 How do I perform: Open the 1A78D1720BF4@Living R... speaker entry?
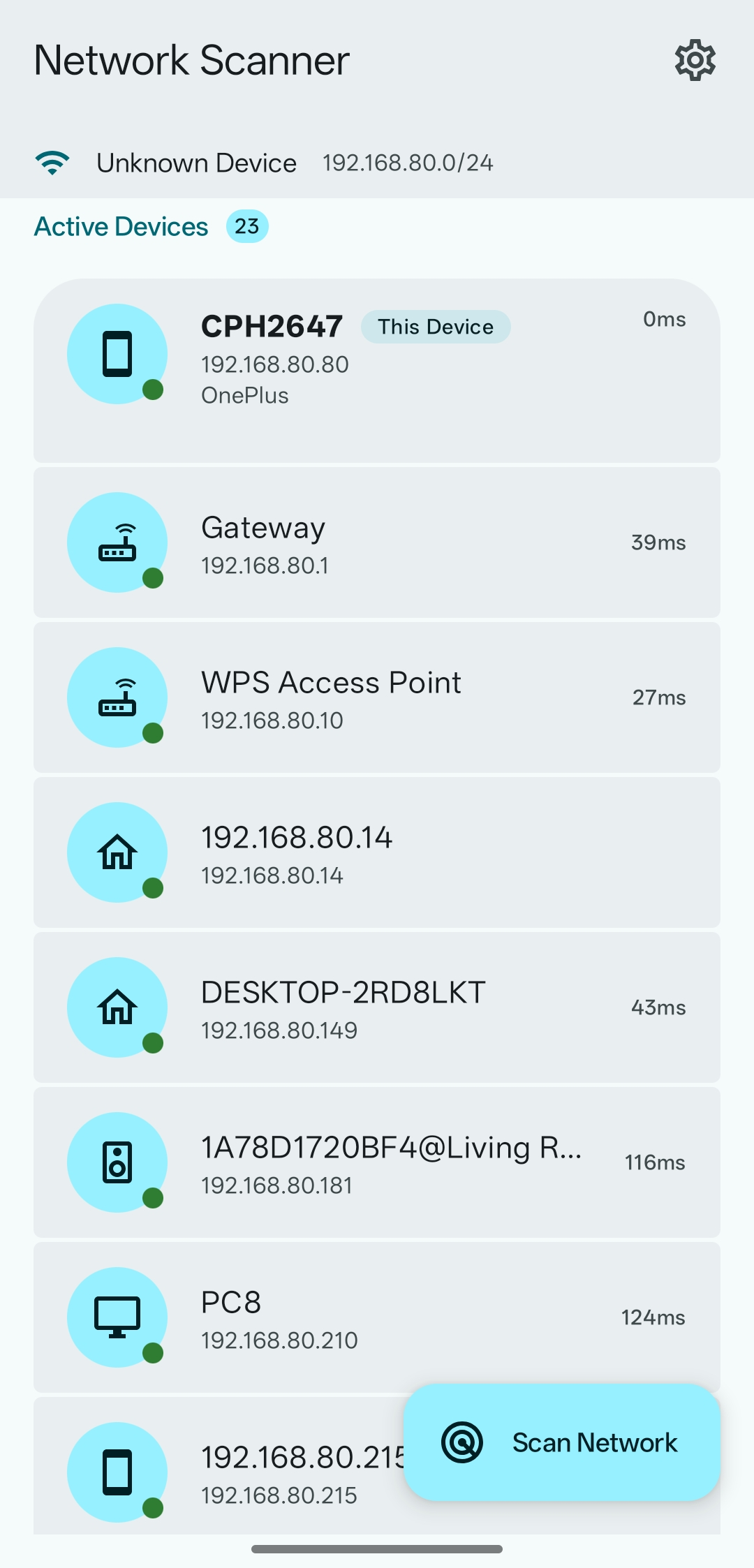(x=377, y=1162)
